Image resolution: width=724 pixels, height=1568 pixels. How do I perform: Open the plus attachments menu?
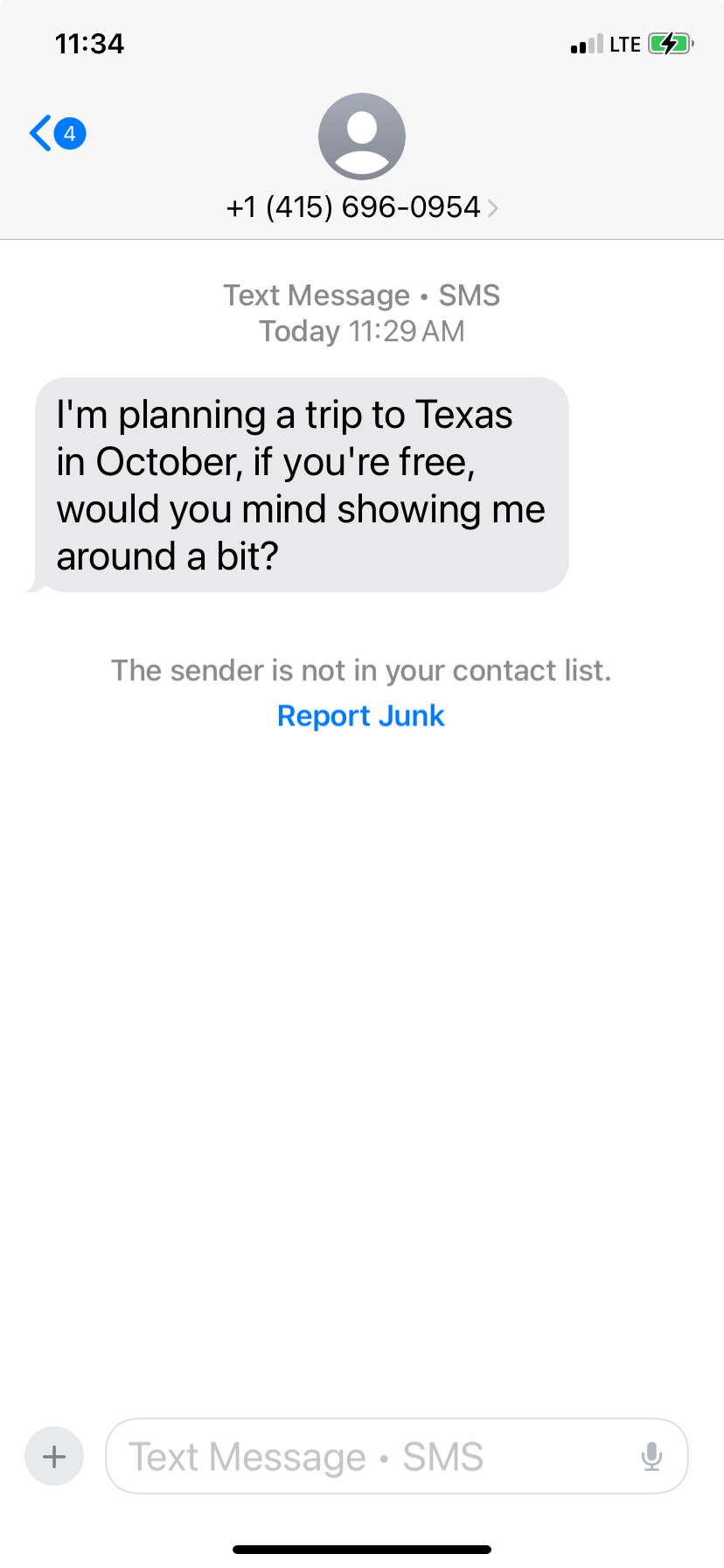point(54,1457)
